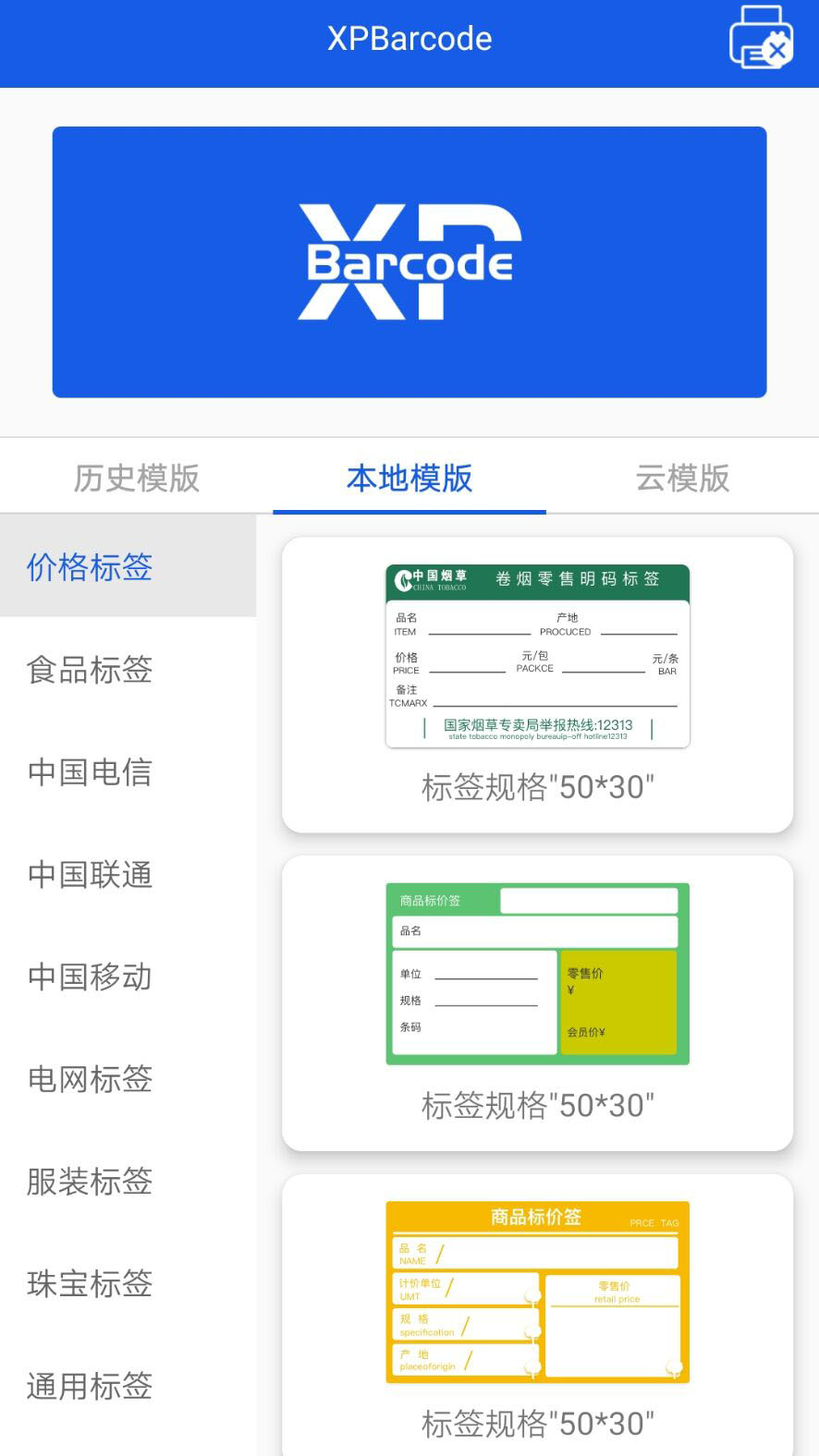Open the 珠宝标签 category
819x1456 pixels.
click(90, 1284)
